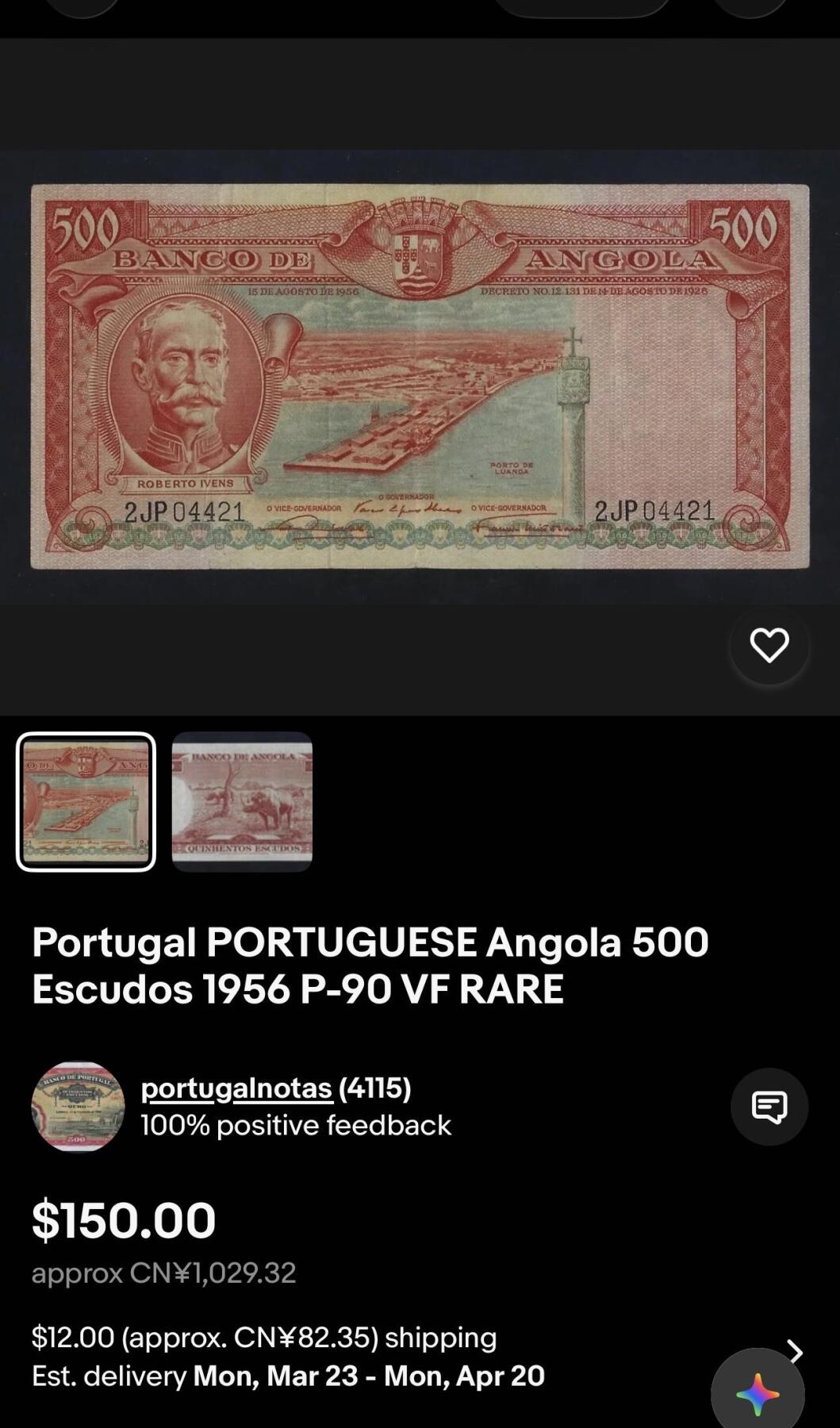Open the main 500 Escudos banknote photo

tap(420, 377)
